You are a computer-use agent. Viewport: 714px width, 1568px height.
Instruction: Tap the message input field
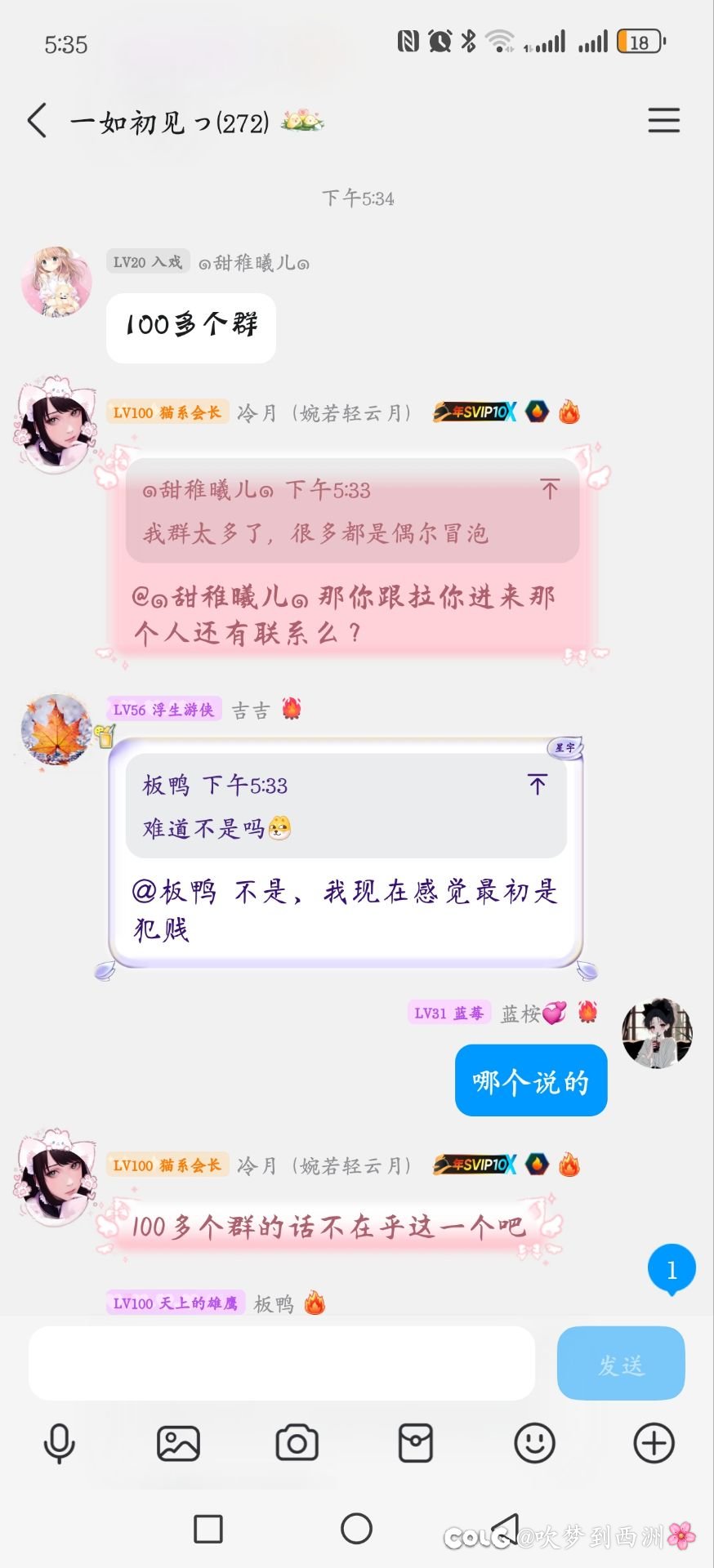pyautogui.click(x=282, y=1363)
